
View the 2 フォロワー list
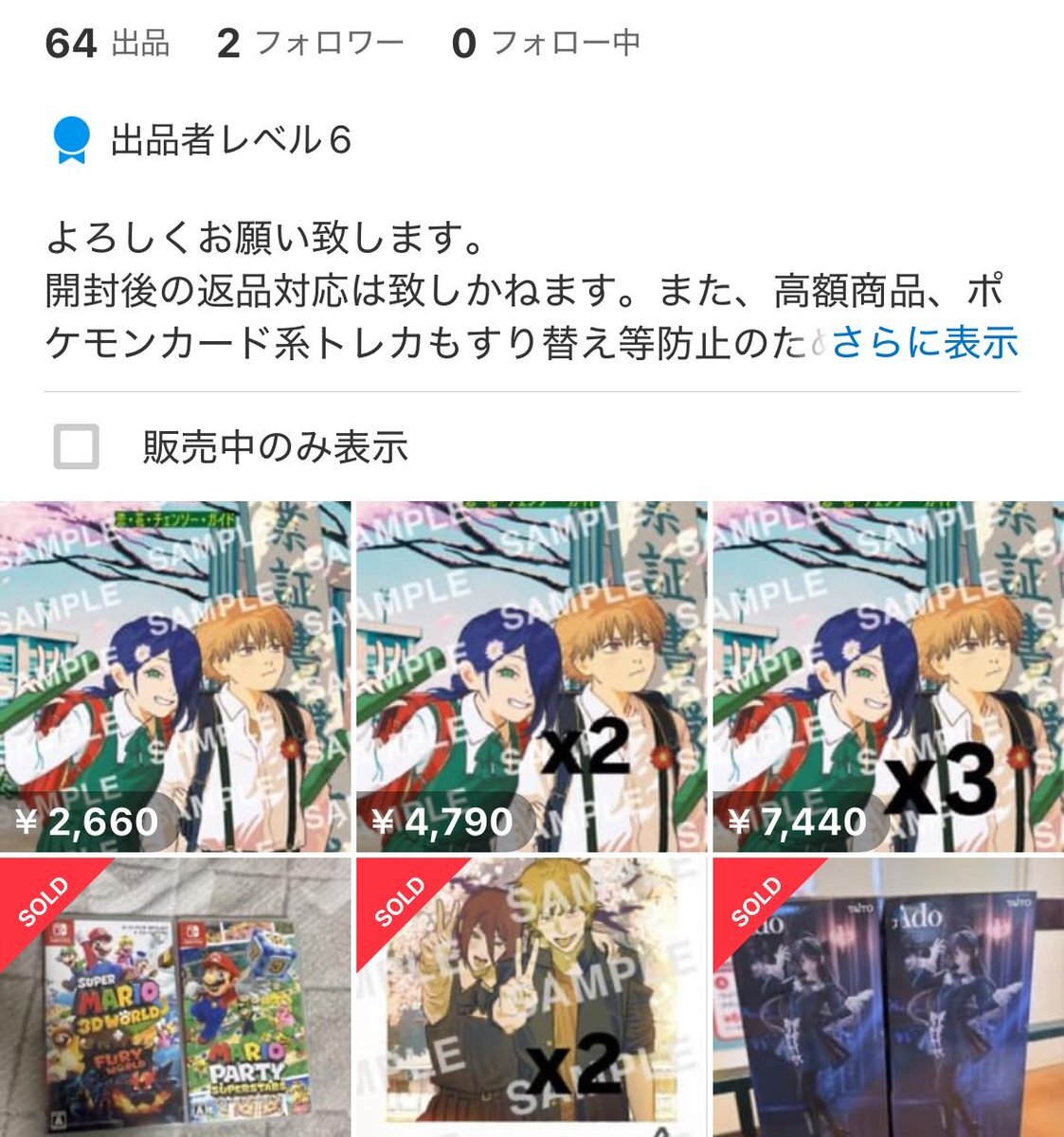pyautogui.click(x=311, y=44)
